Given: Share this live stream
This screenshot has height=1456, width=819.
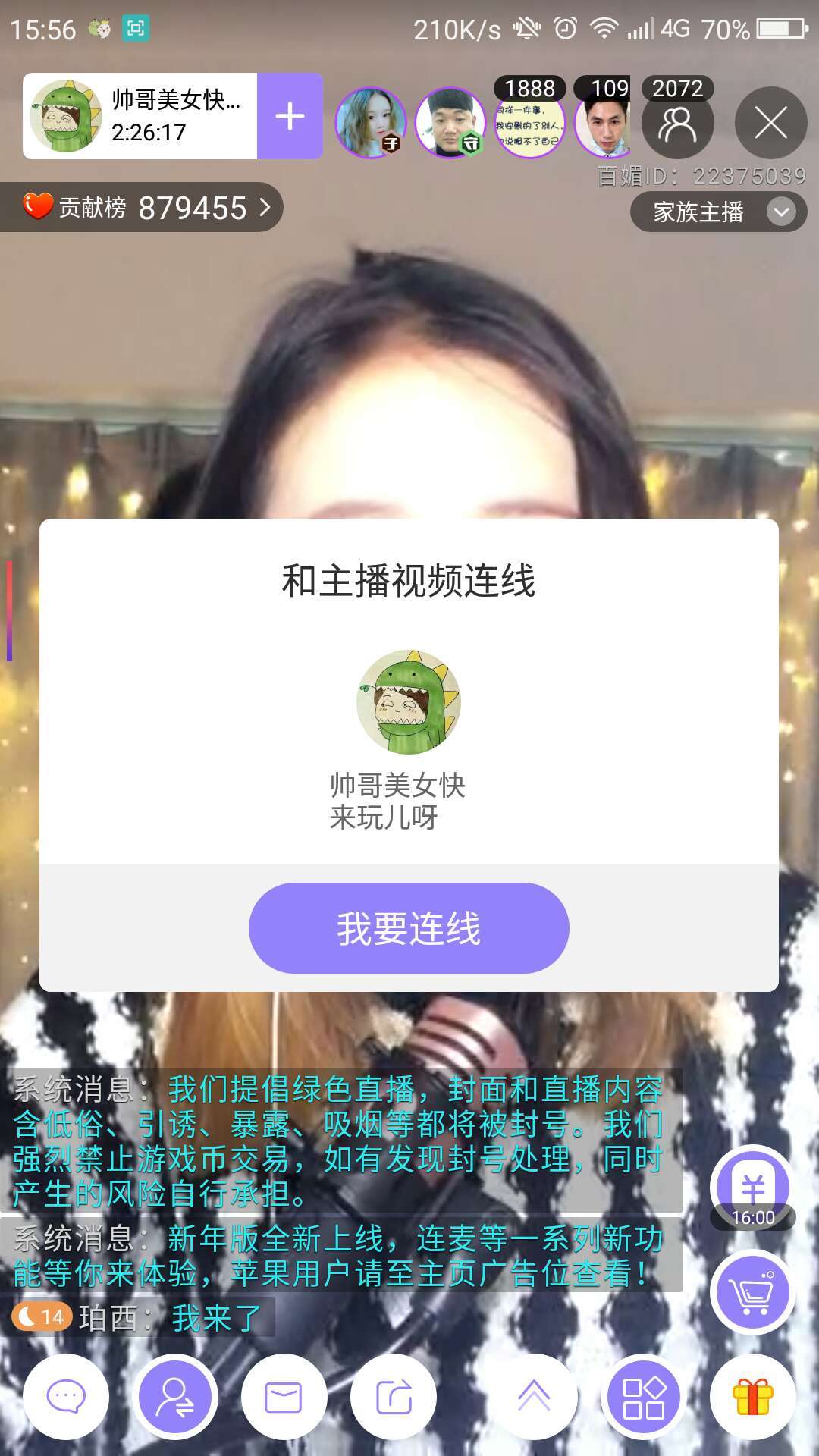Looking at the screenshot, I should pyautogui.click(x=394, y=1396).
